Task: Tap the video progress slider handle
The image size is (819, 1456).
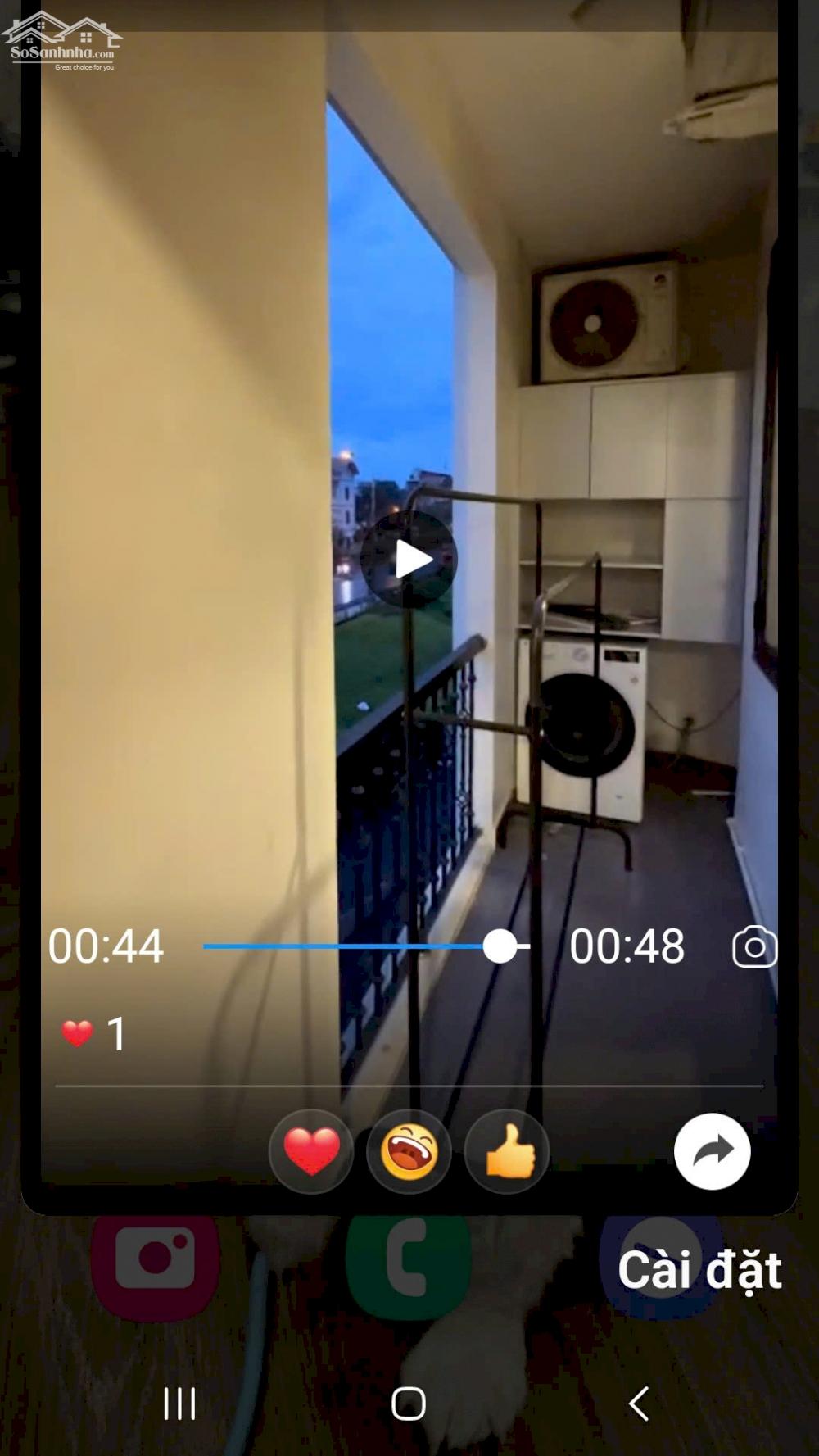Action: tap(500, 946)
